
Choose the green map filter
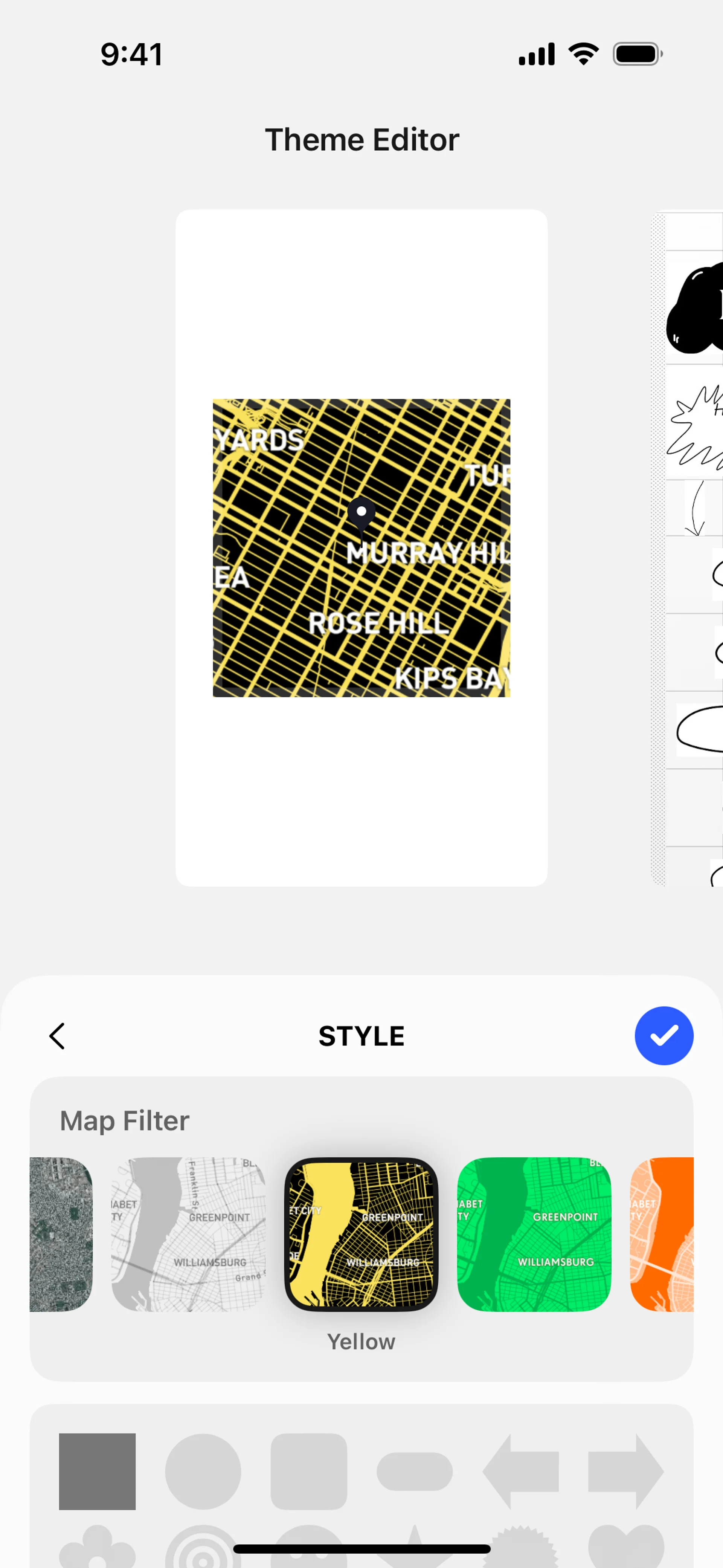tap(534, 1235)
